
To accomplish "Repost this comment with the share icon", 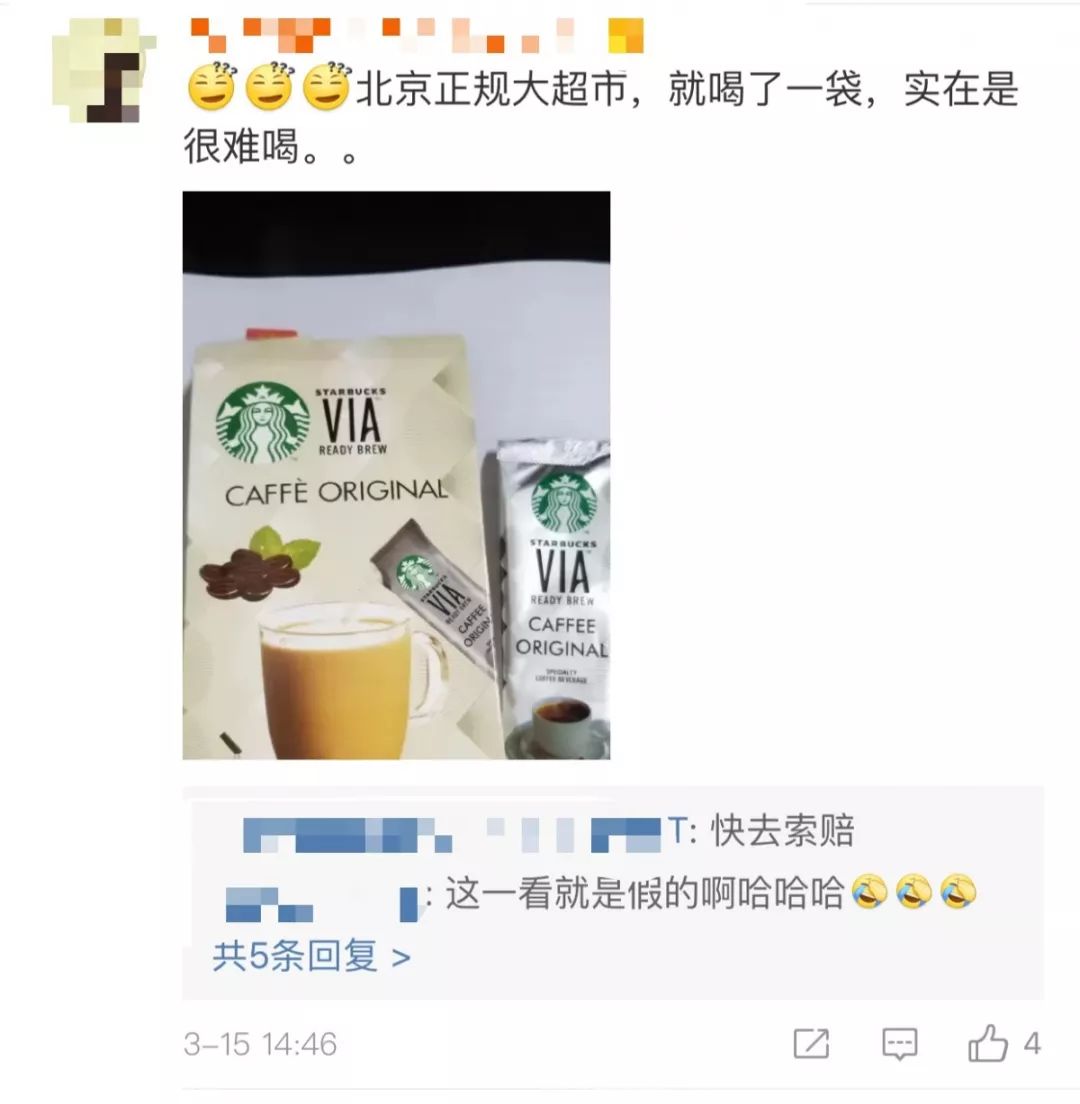I will (811, 1044).
